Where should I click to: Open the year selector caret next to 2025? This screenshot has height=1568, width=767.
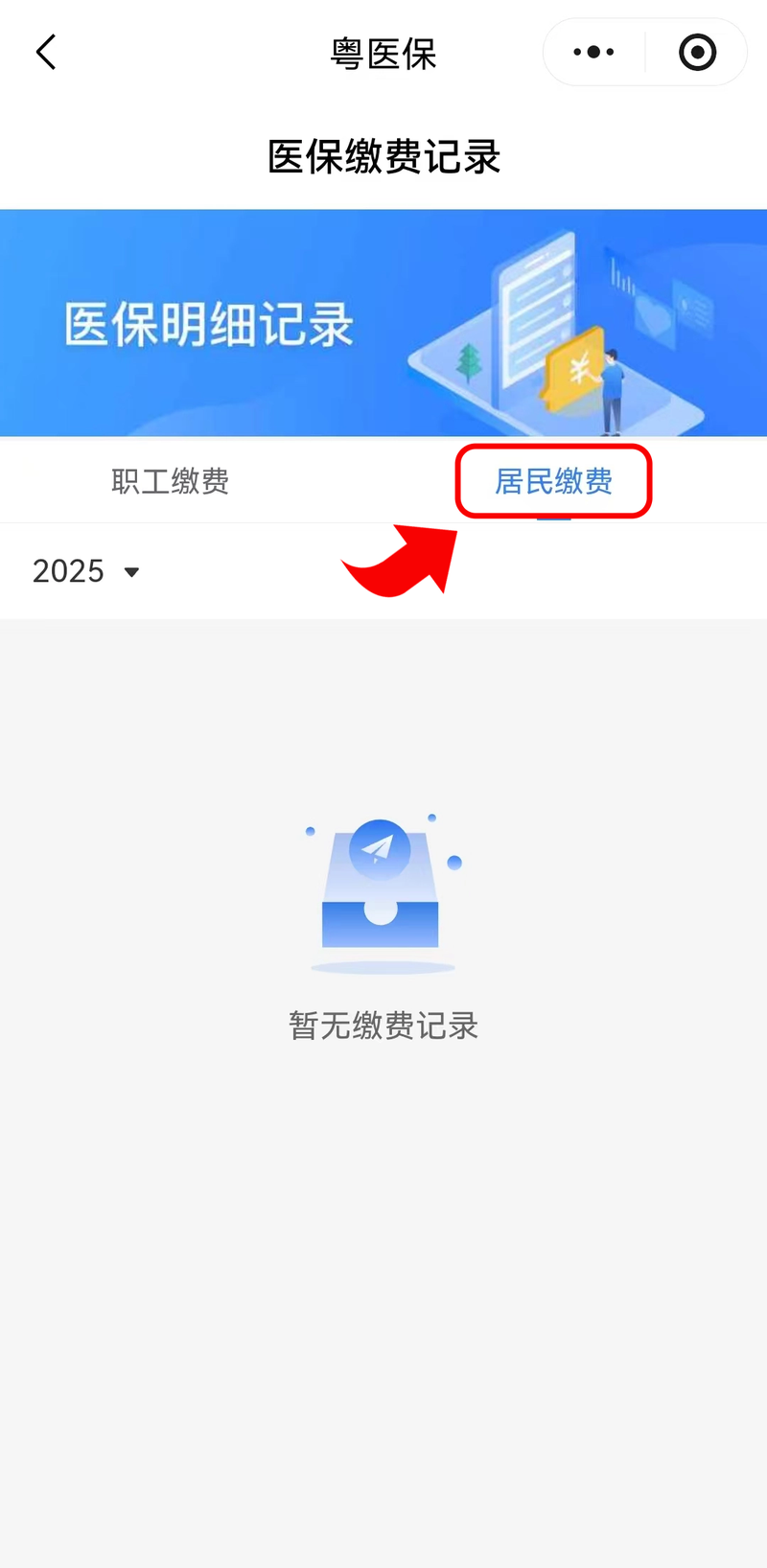[x=131, y=572]
